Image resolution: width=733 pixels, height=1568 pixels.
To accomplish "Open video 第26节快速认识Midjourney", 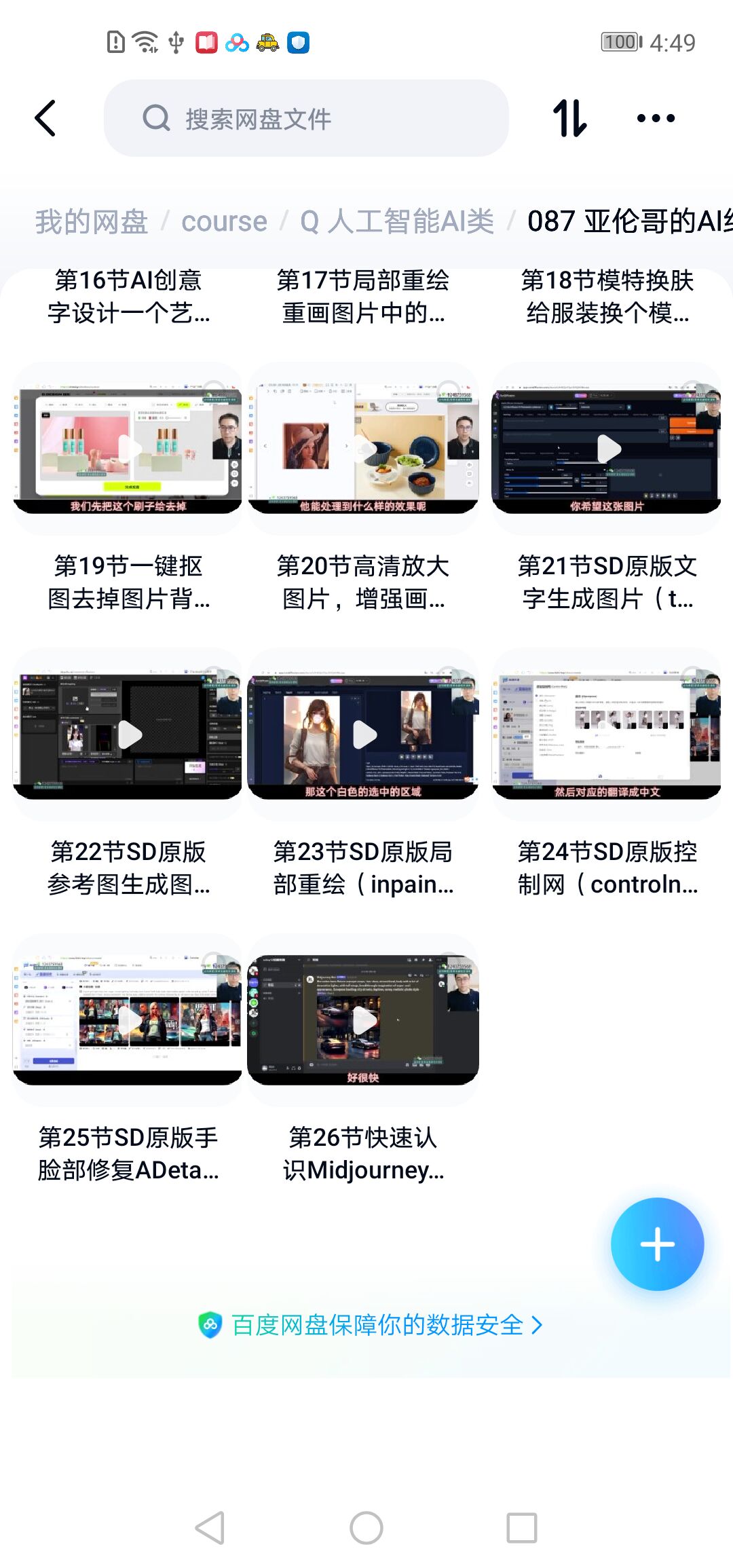I will (x=363, y=1020).
